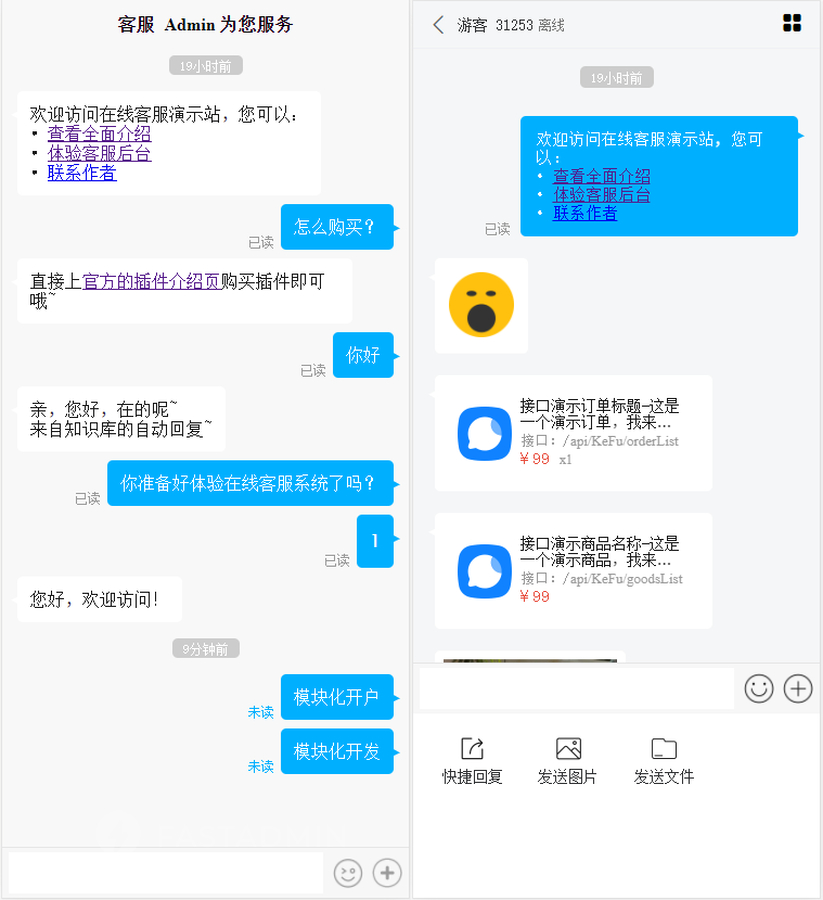Open the 接口演示商品名称 product card
Screen dimensions: 823x900
[573, 570]
